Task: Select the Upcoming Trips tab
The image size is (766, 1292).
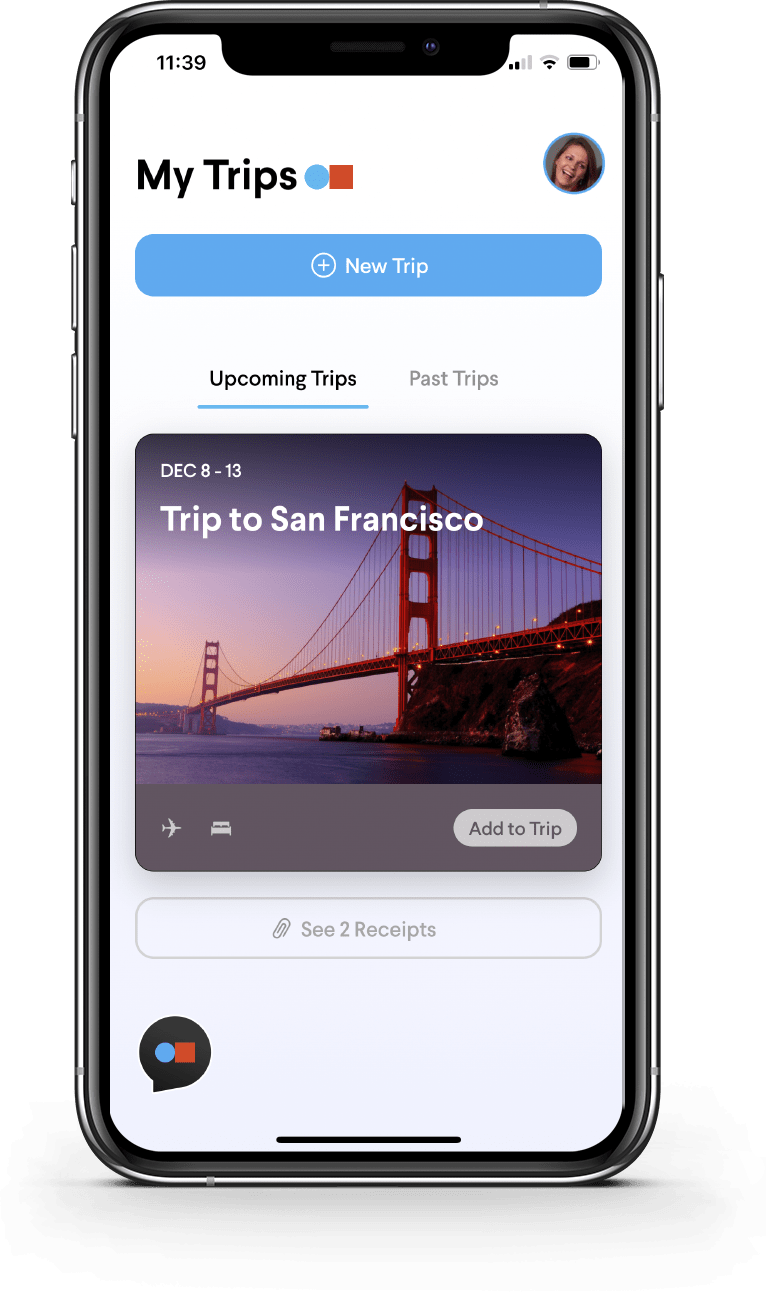Action: [283, 379]
